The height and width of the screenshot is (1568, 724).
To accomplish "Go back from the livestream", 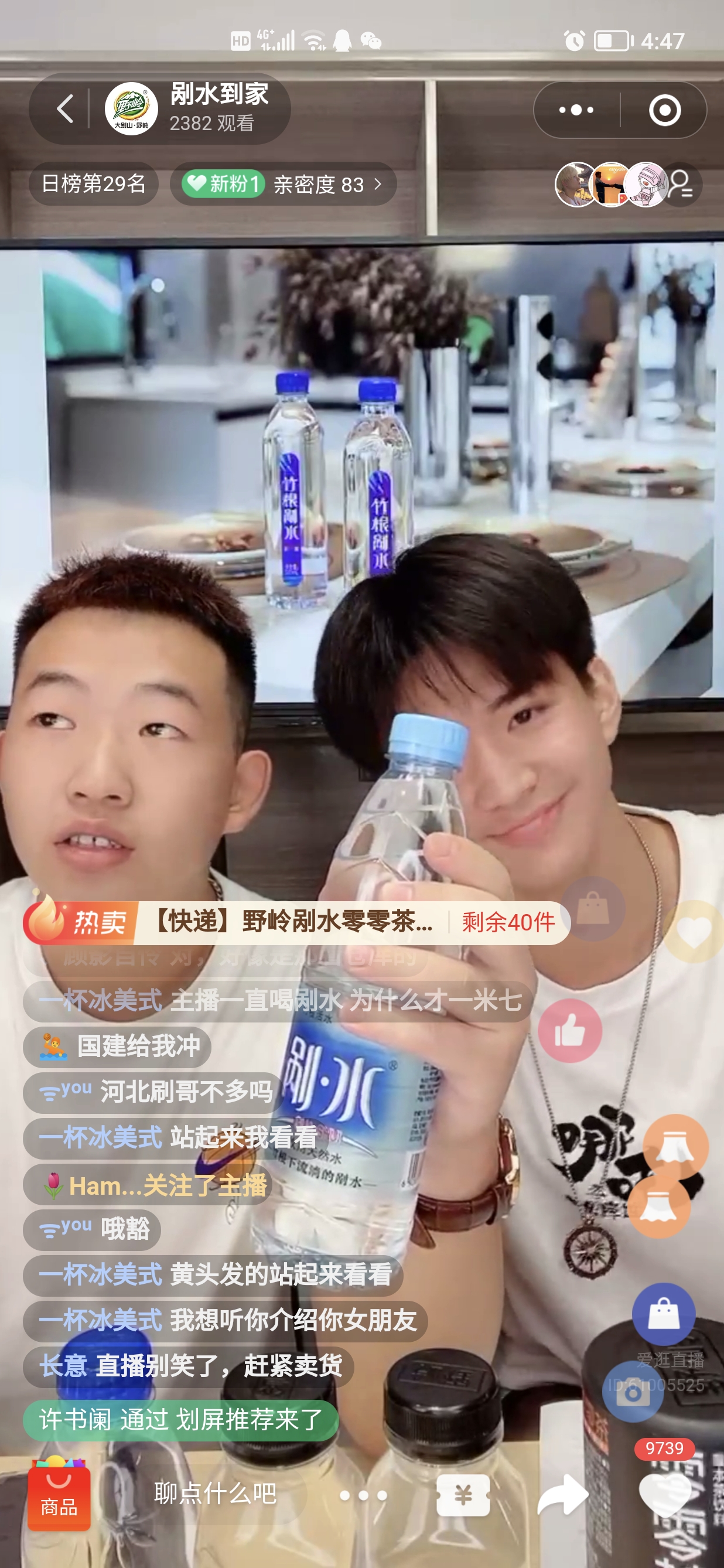I will [x=65, y=110].
